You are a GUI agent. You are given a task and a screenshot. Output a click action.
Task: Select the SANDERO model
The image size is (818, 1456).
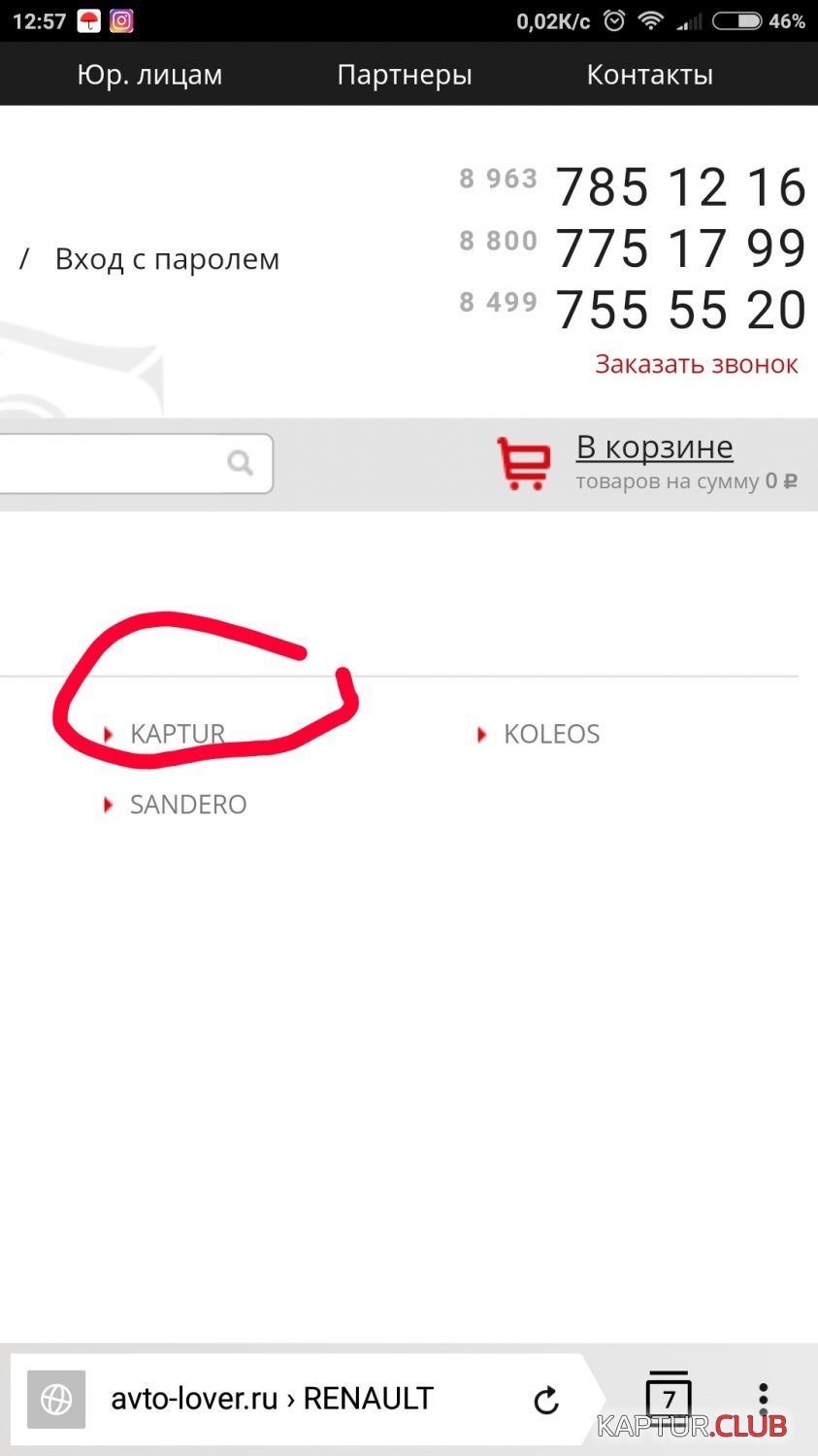coord(187,805)
